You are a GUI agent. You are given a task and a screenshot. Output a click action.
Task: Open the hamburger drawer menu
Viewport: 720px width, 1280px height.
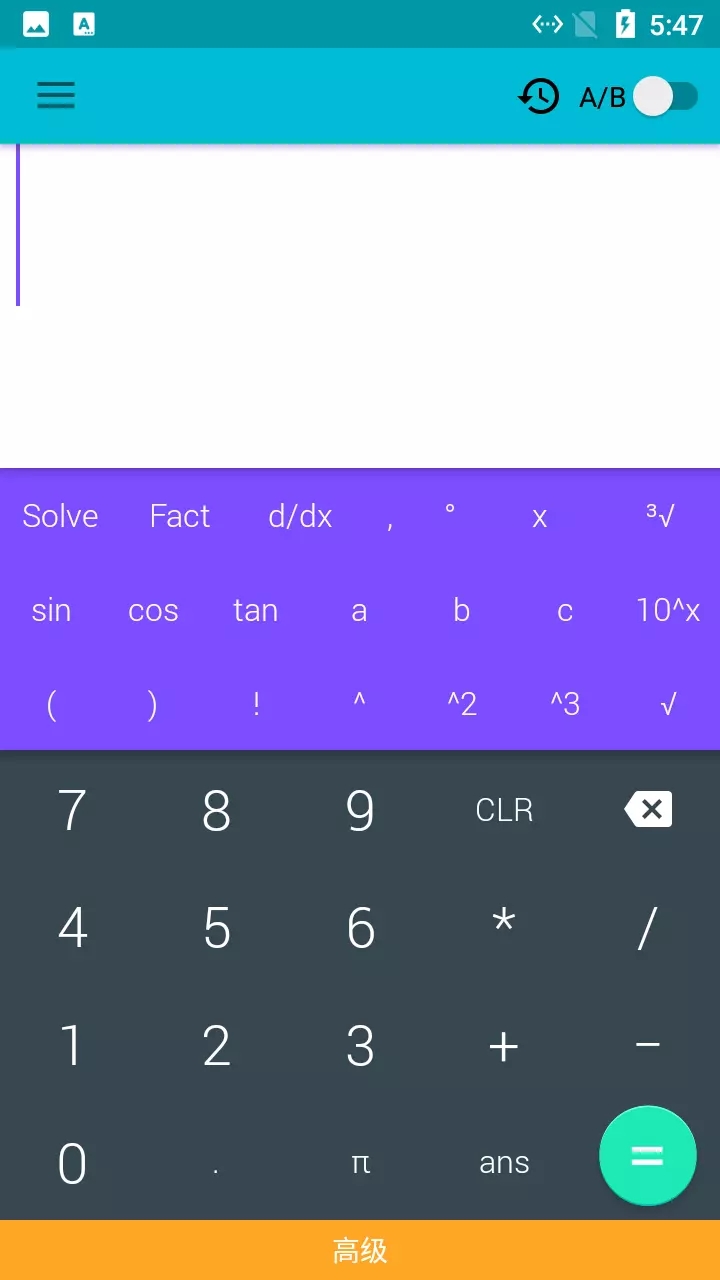pyautogui.click(x=56, y=96)
